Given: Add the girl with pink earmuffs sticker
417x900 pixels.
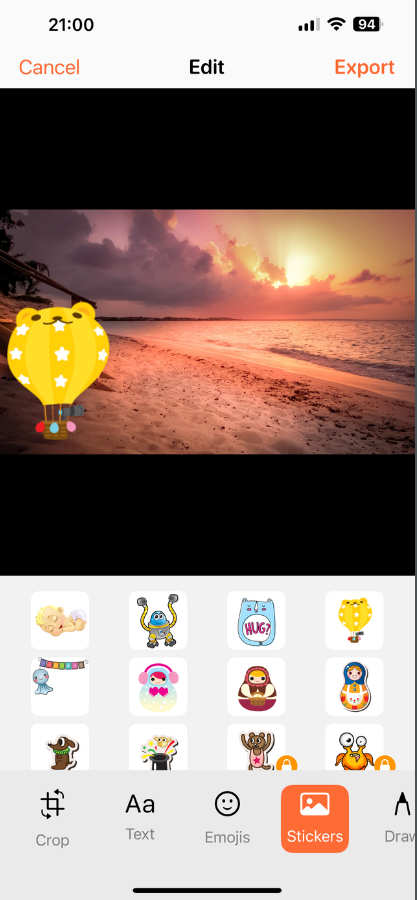Looking at the screenshot, I should click(x=158, y=686).
